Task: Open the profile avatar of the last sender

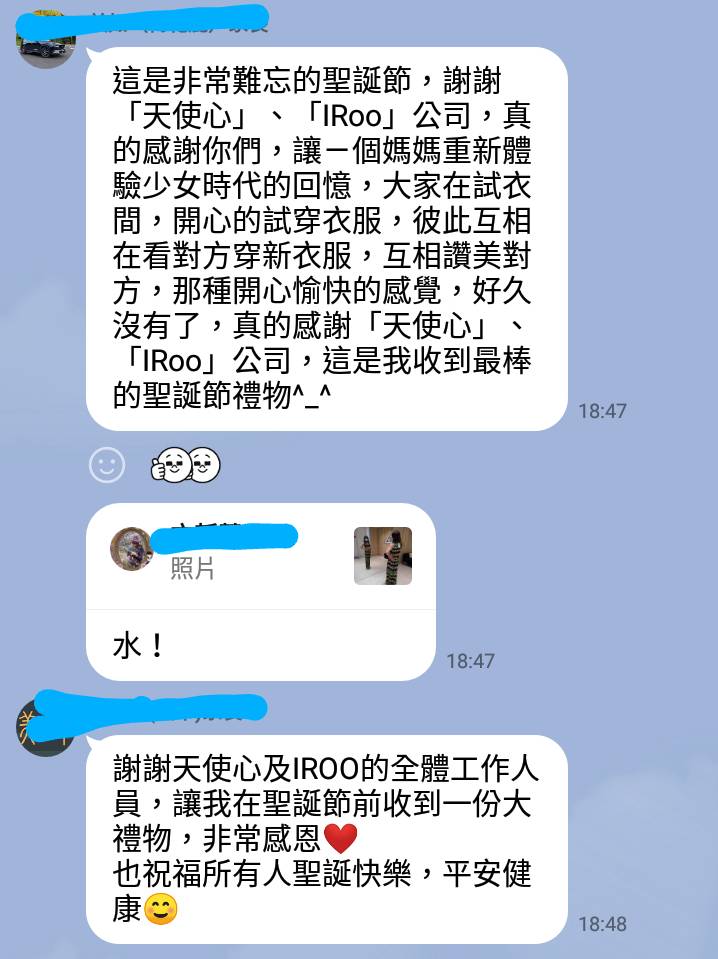Action: (43, 727)
